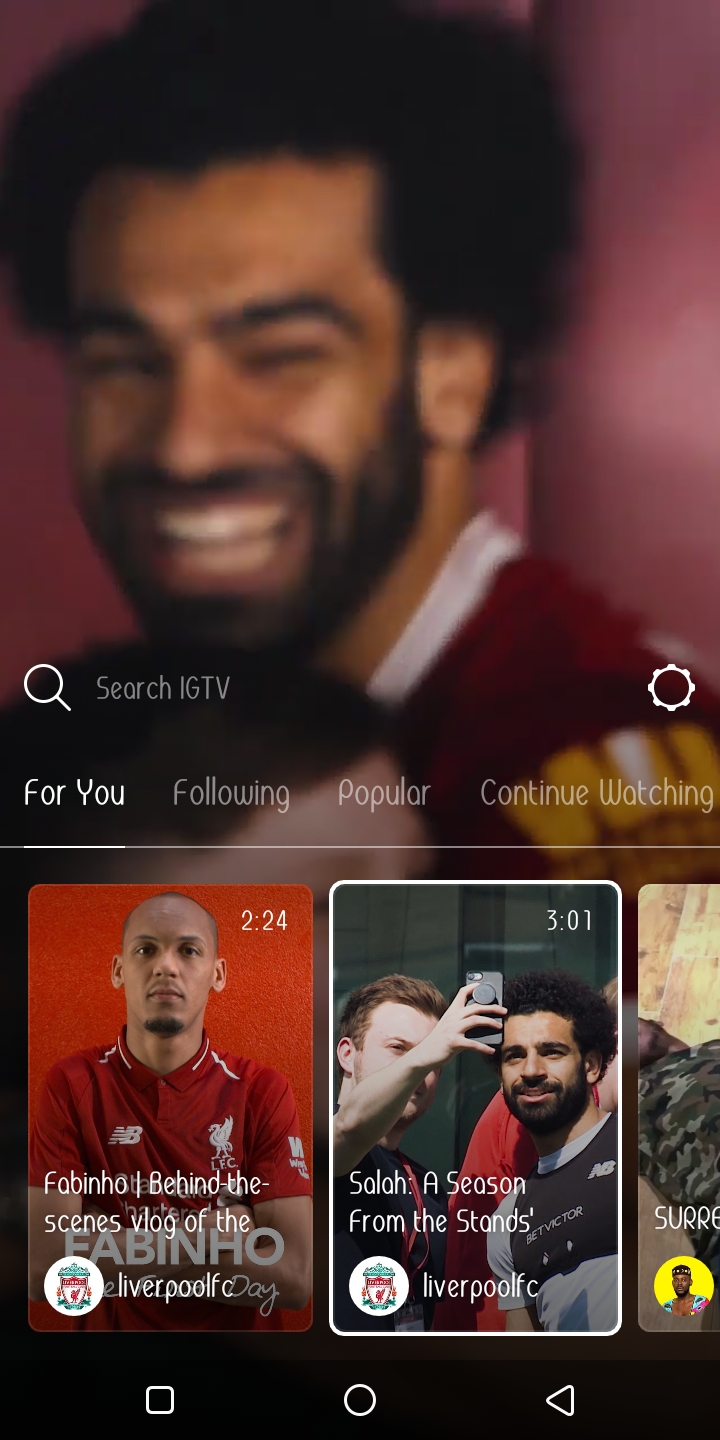Select the For You tab

(x=75, y=793)
